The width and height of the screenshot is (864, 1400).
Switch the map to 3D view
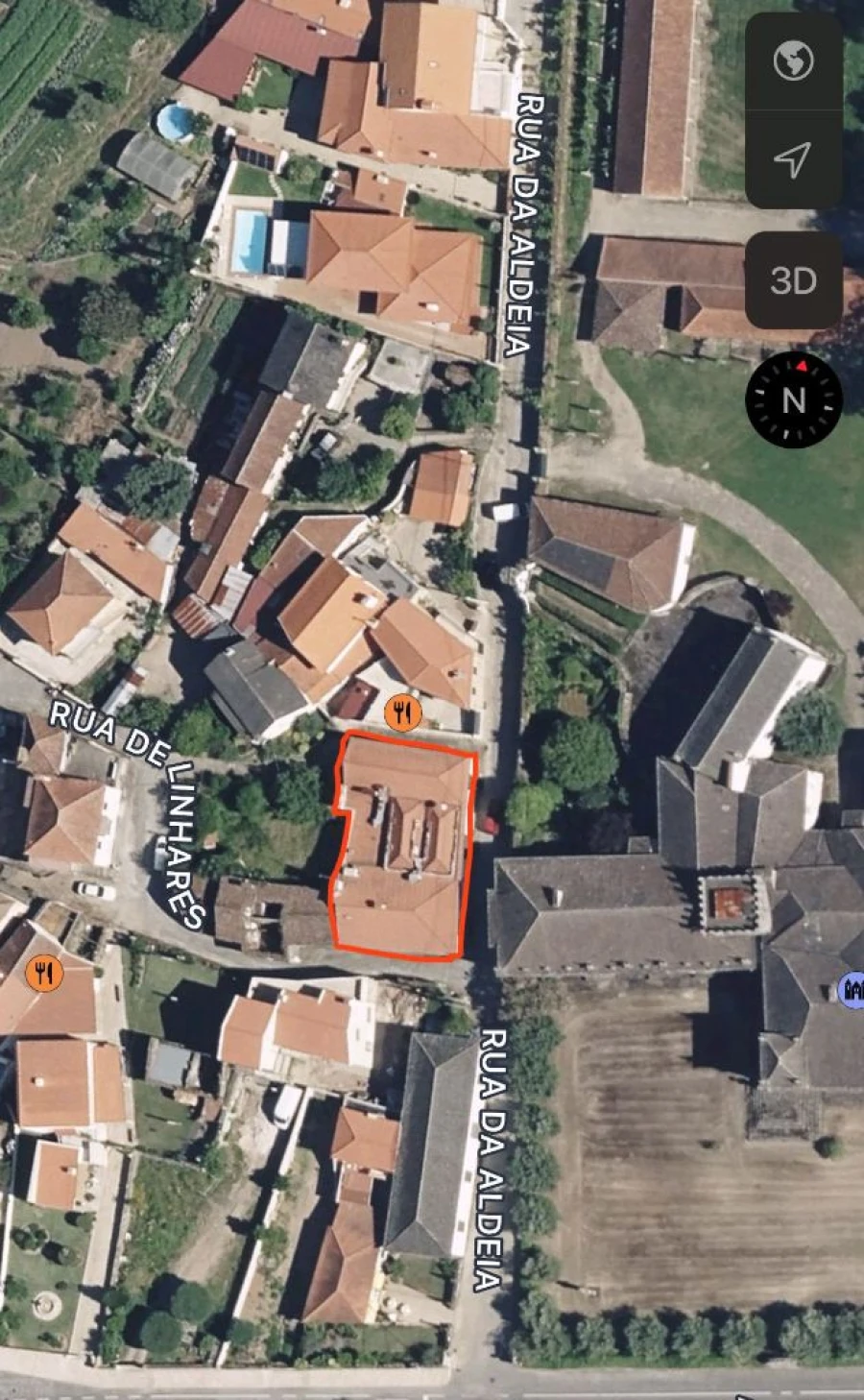pos(793,280)
